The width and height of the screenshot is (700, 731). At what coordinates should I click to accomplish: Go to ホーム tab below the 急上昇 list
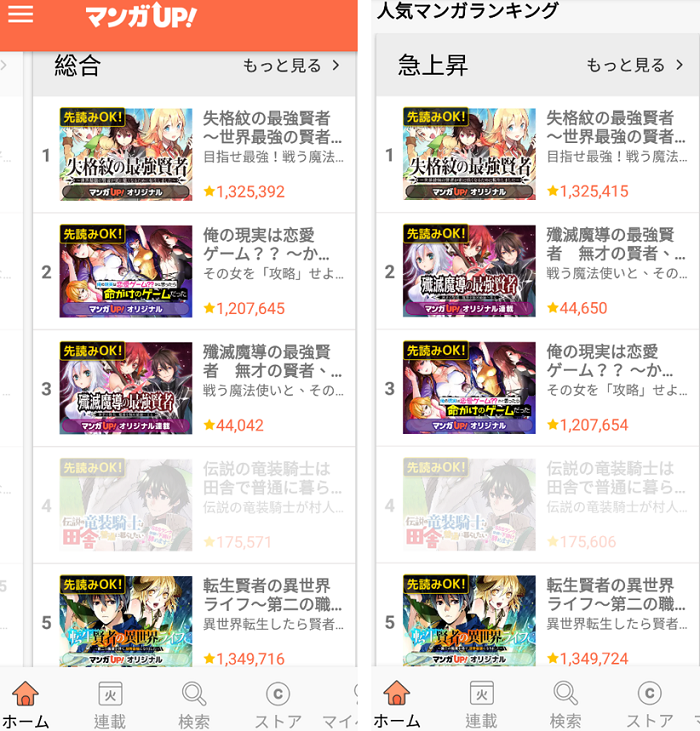coord(397,703)
